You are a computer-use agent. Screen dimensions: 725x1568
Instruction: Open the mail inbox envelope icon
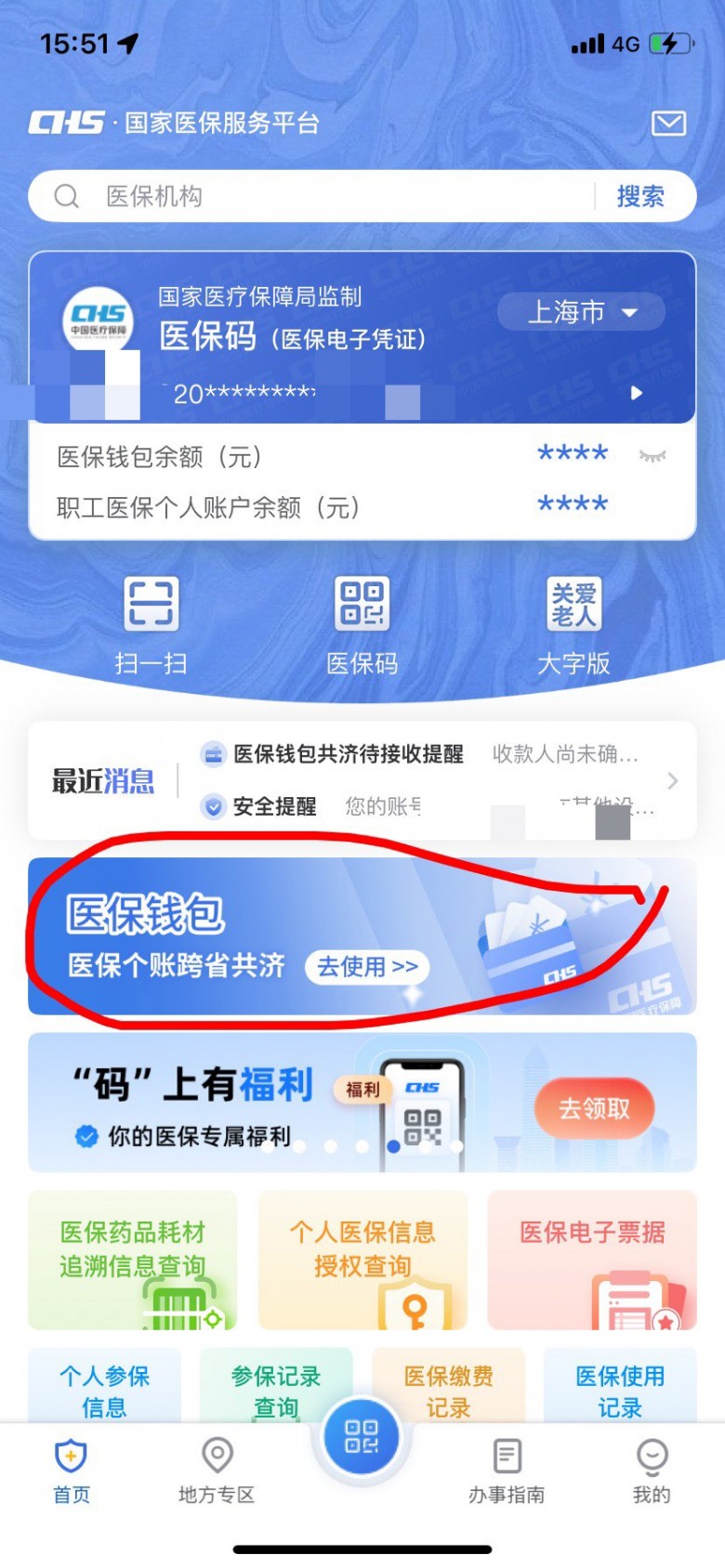click(668, 124)
